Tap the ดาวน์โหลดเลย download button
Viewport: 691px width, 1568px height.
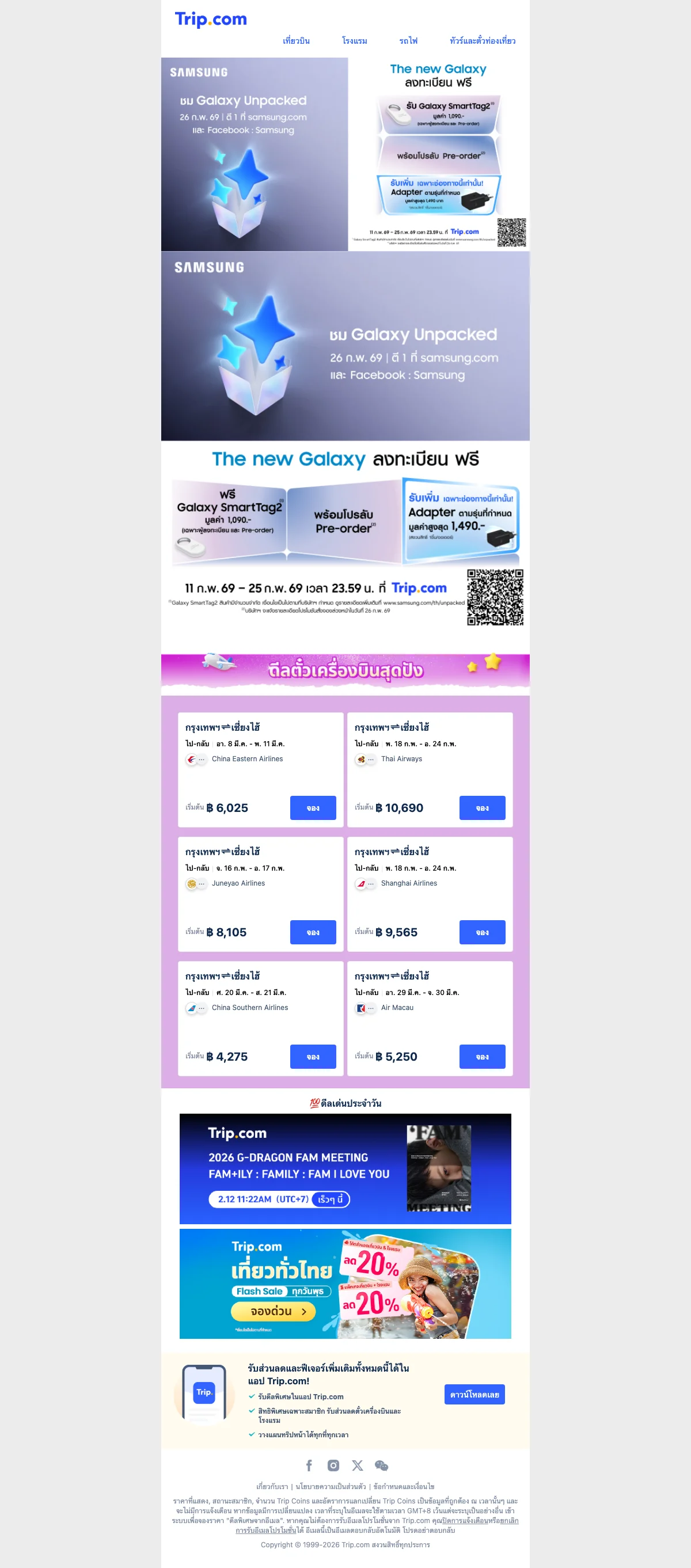coord(474,1395)
